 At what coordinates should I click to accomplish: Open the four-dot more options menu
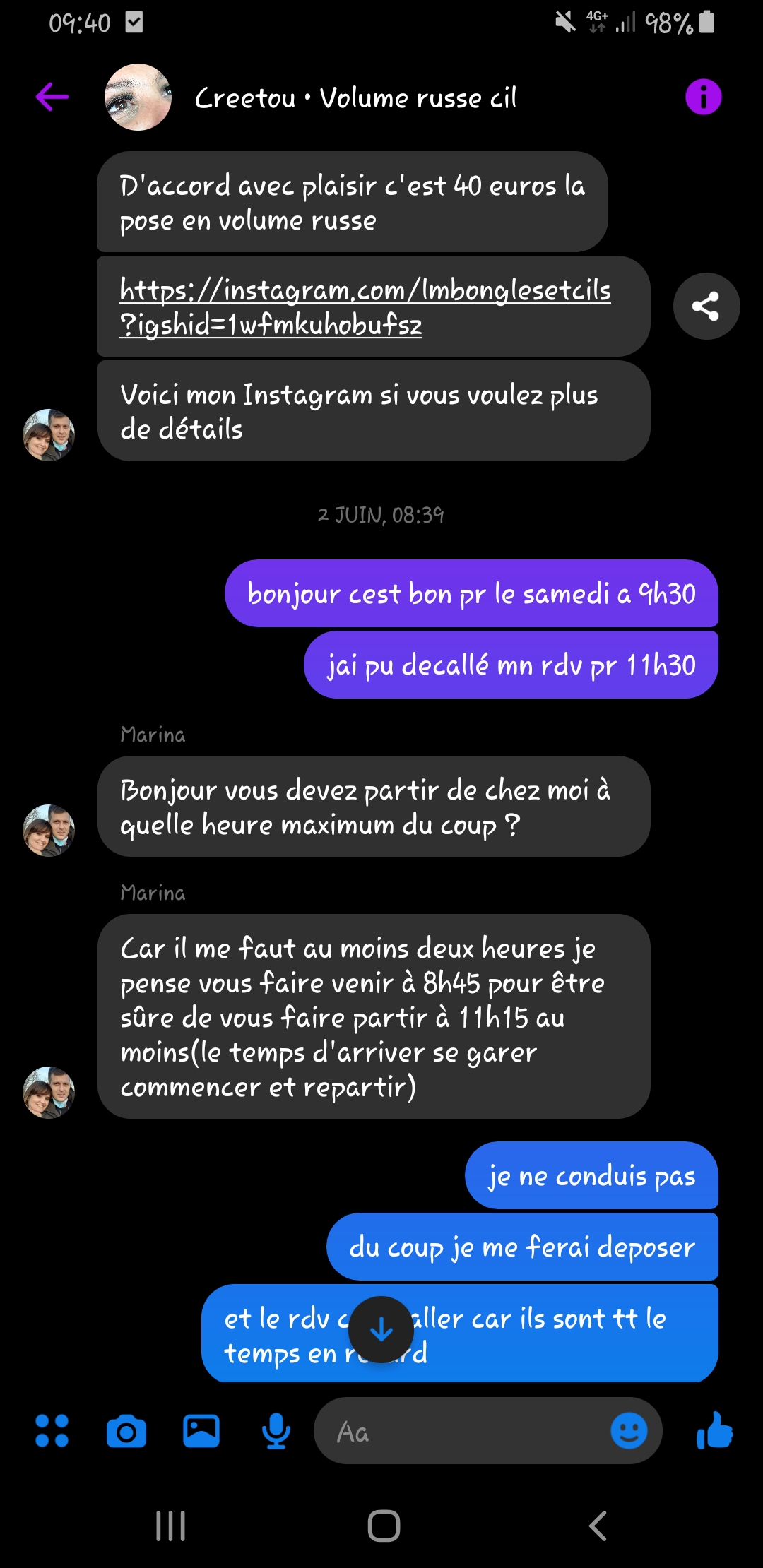[52, 1431]
